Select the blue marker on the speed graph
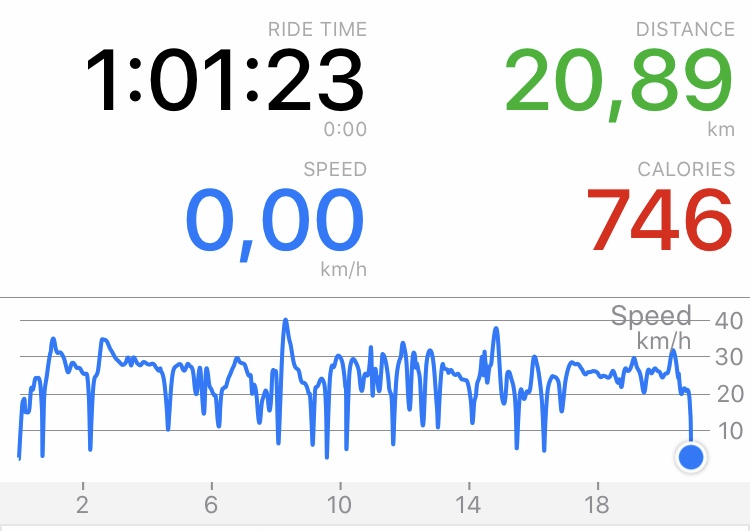This screenshot has height=531, width=750. tap(691, 458)
